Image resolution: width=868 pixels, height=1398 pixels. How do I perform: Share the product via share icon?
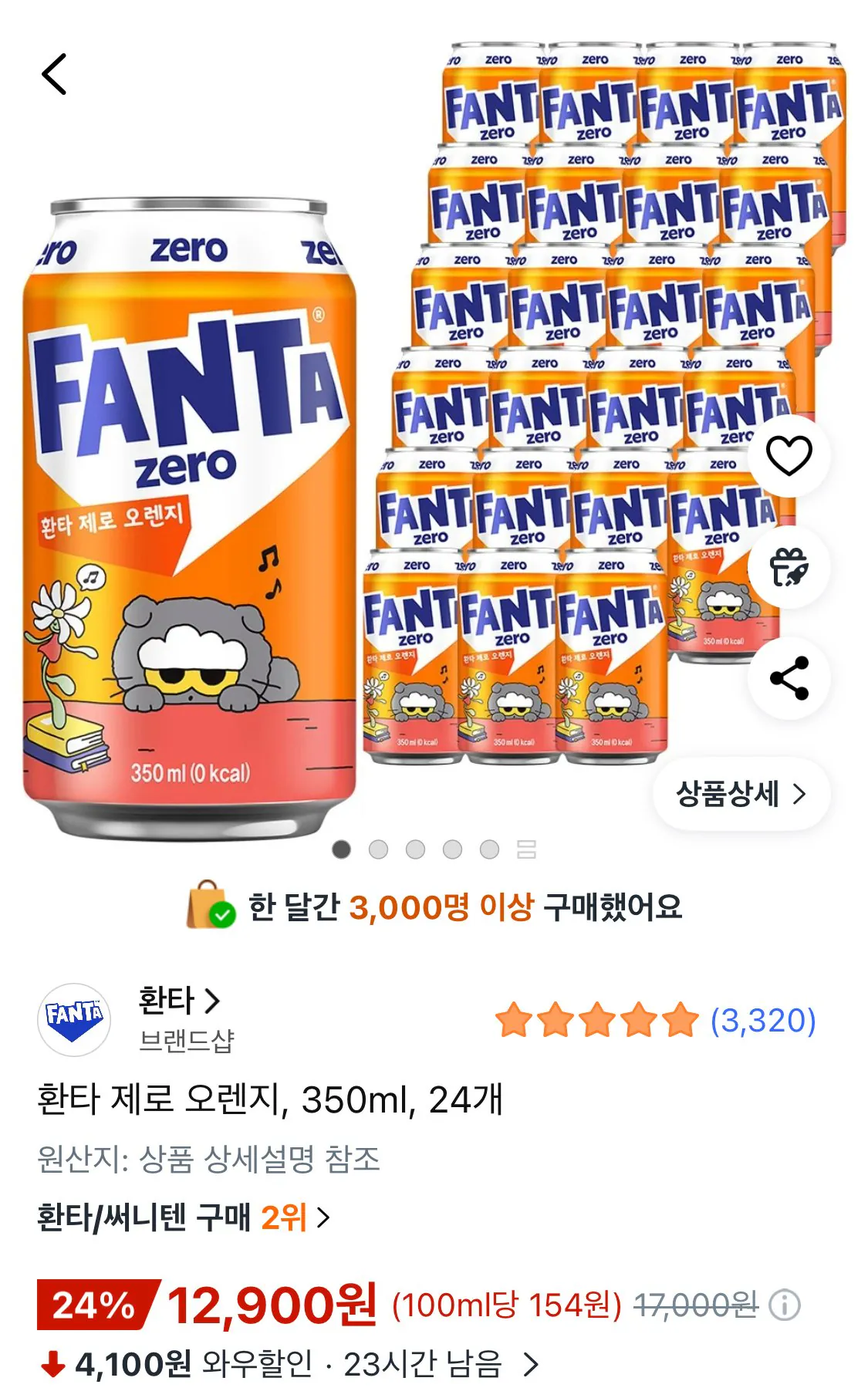click(789, 677)
